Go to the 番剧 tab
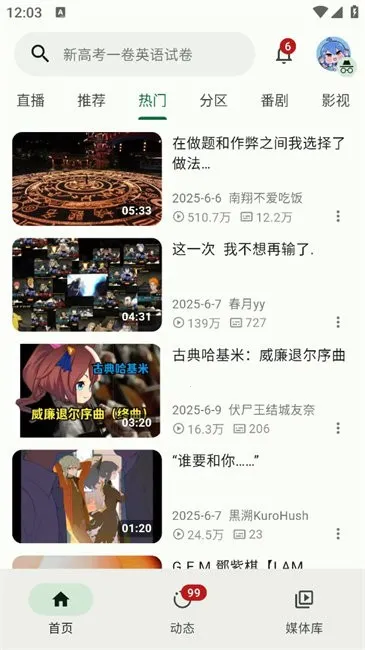Screen dimensions: 365x650 275,101
